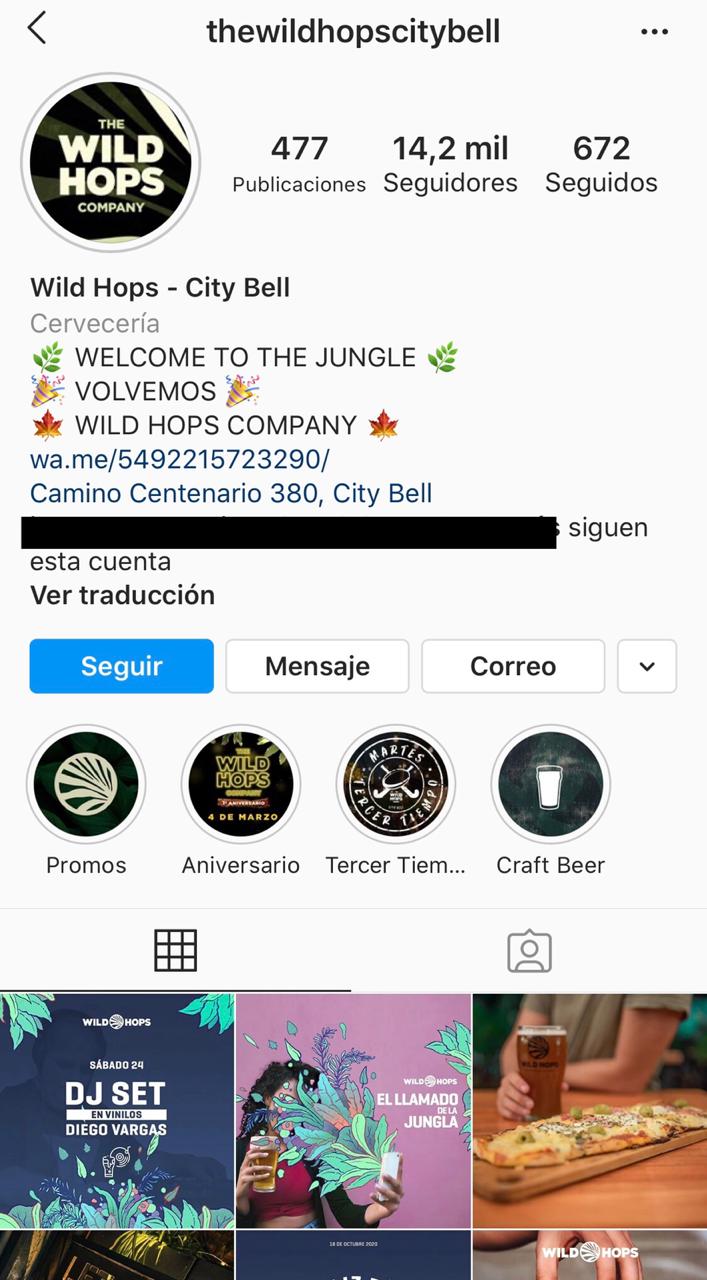The height and width of the screenshot is (1280, 707).
Task: Follow the account with Seguir
Action: (121, 666)
